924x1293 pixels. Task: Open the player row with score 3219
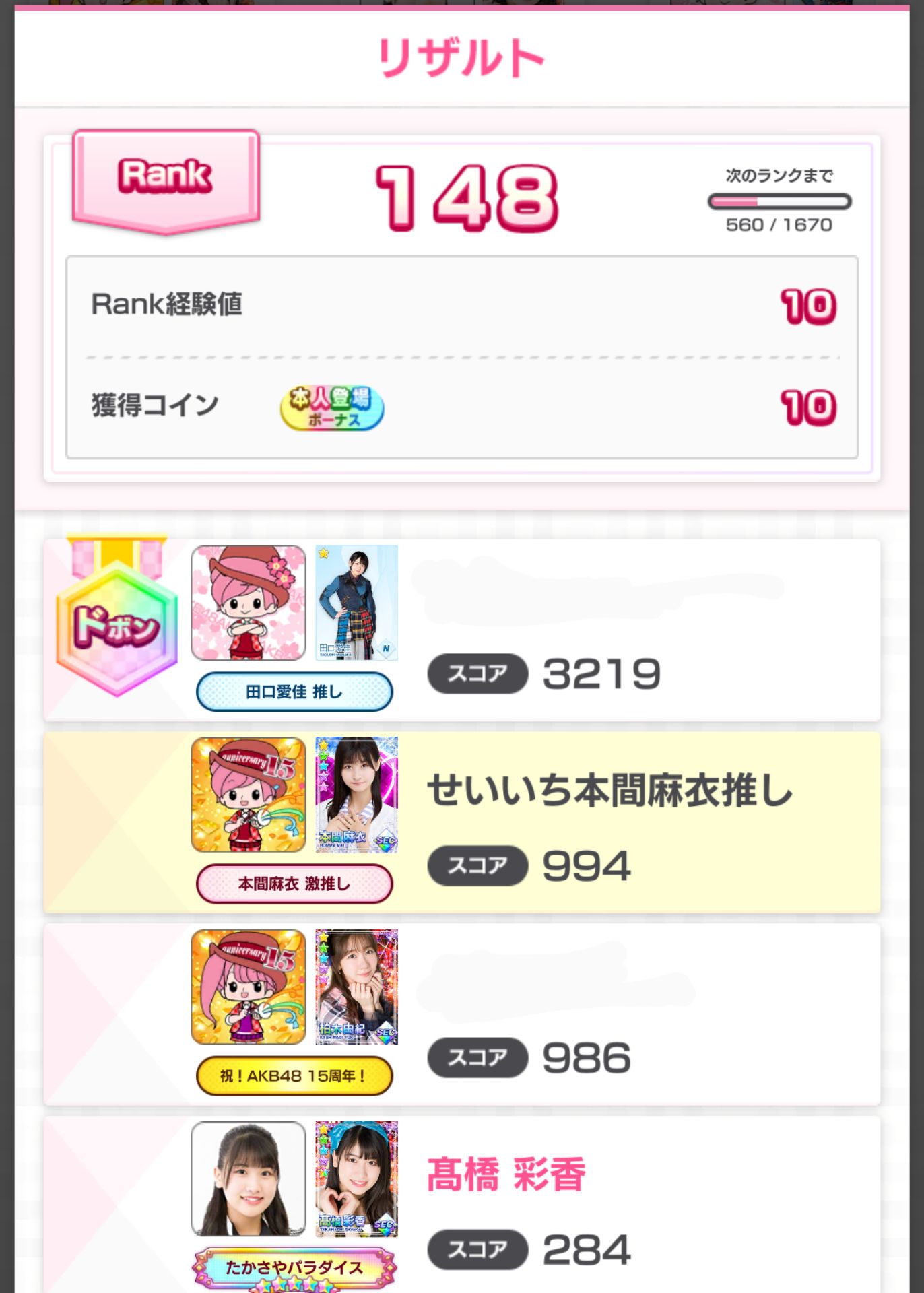click(x=462, y=630)
